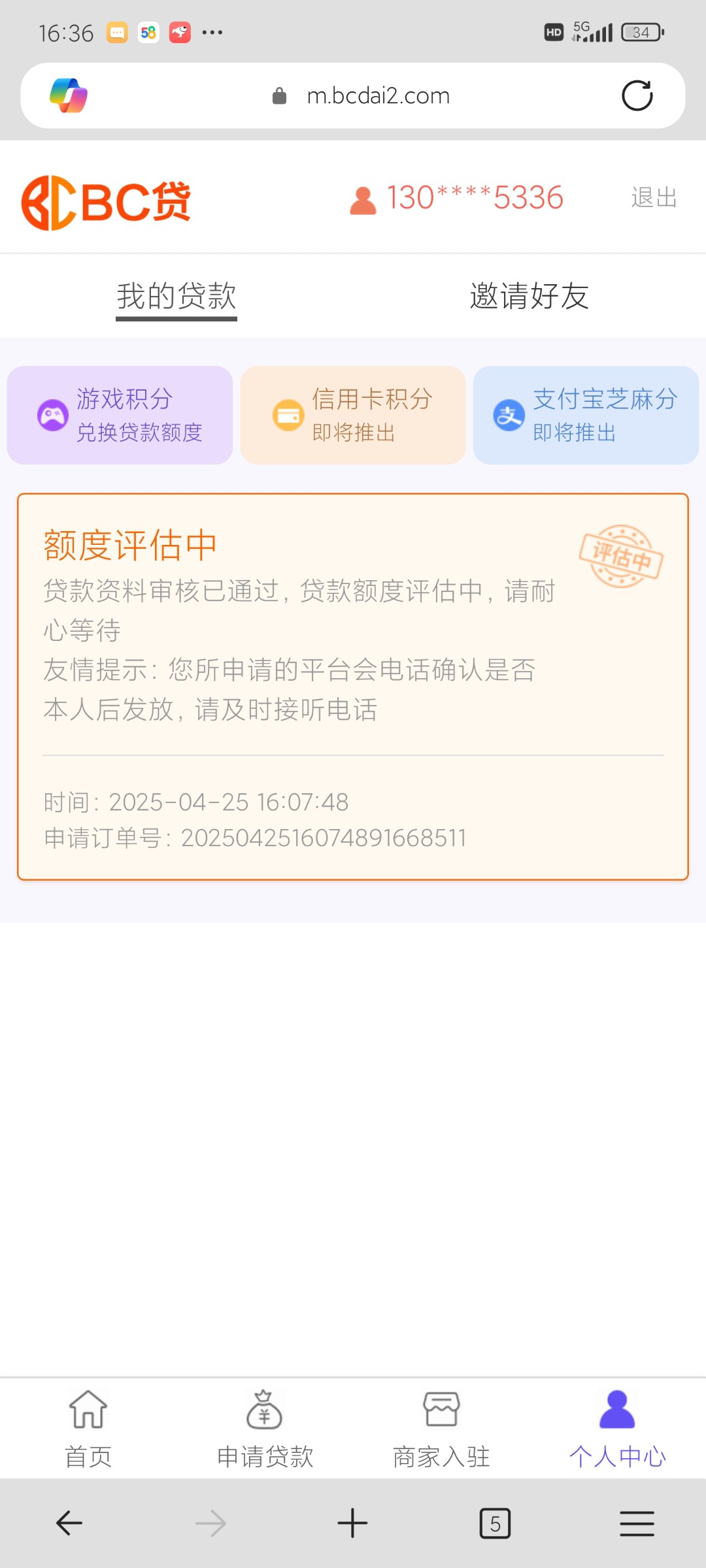Image resolution: width=706 pixels, height=1568 pixels.
Task: Select the 我的贷款 tab
Action: tap(176, 296)
